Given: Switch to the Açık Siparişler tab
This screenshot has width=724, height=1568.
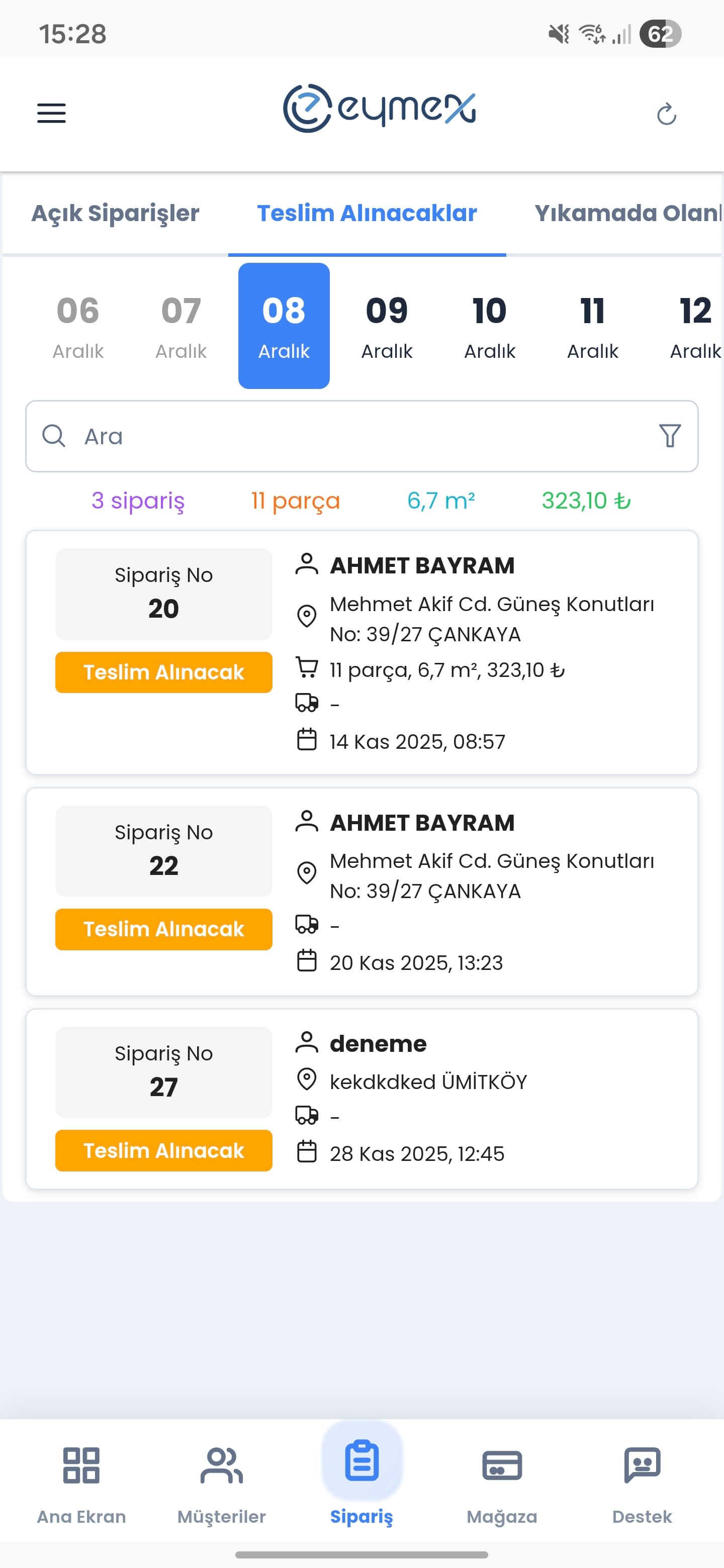Looking at the screenshot, I should click(115, 213).
